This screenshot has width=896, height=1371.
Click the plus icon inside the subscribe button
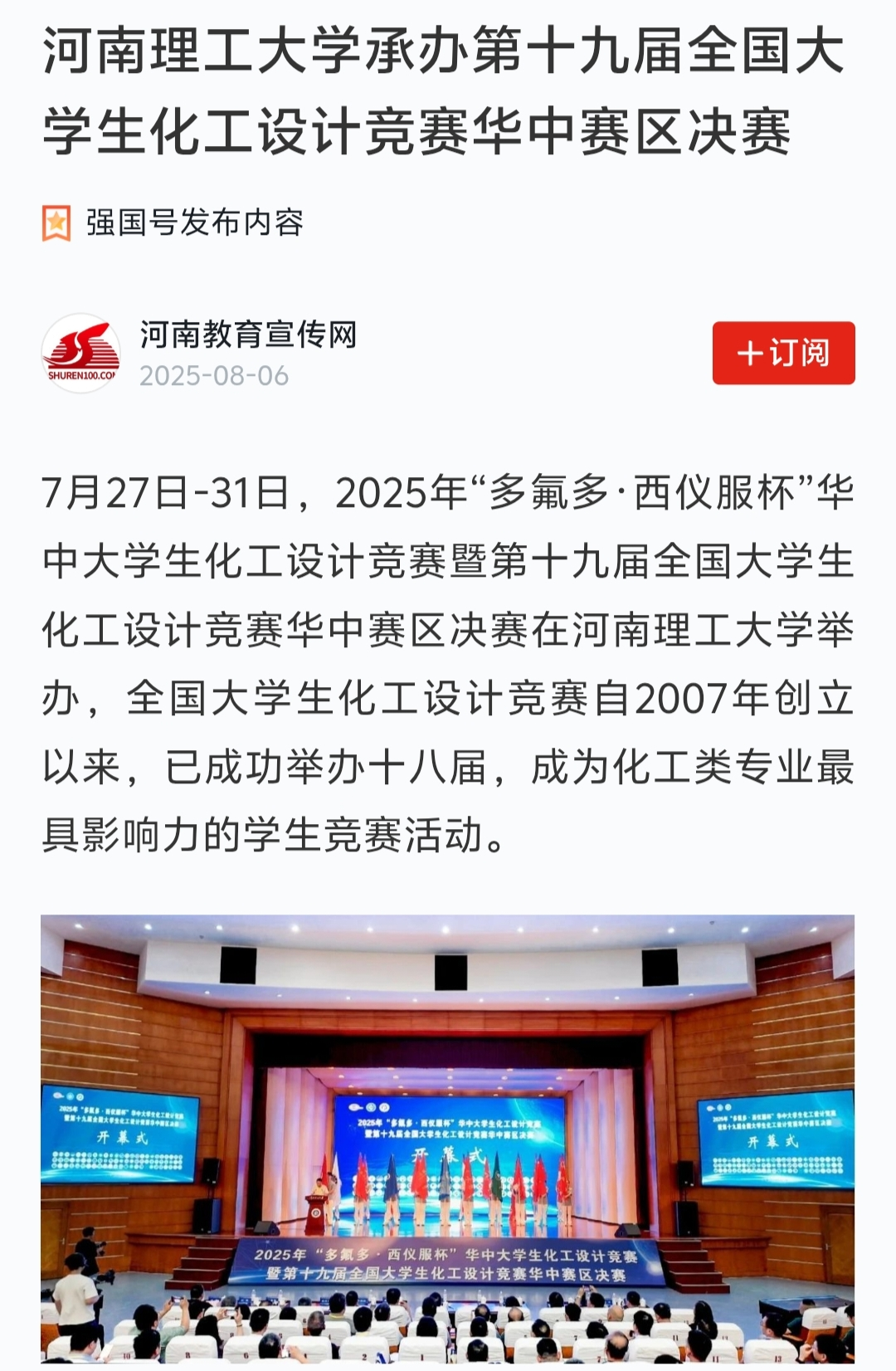(x=749, y=352)
